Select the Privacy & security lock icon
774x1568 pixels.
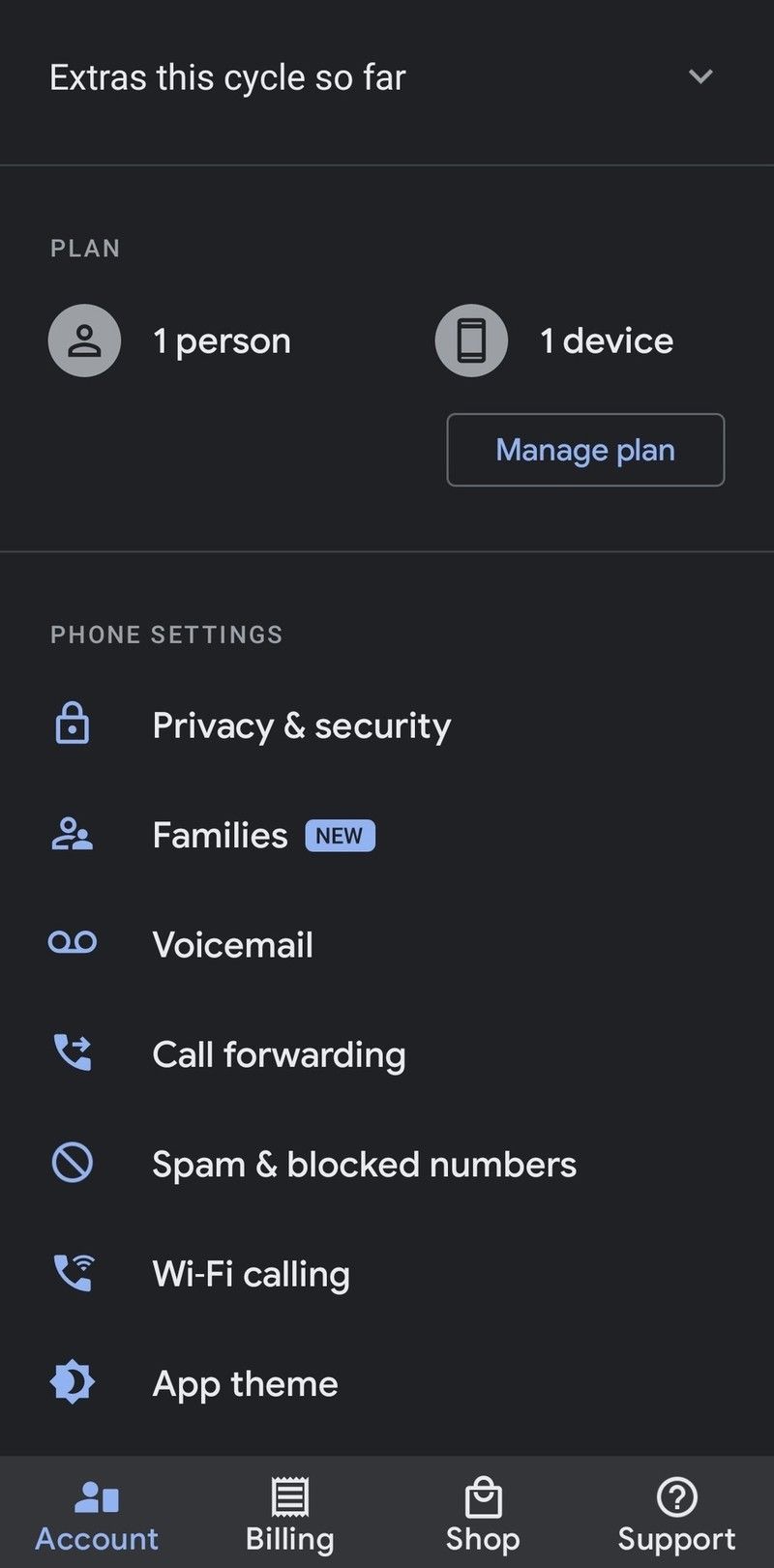pyautogui.click(x=72, y=725)
